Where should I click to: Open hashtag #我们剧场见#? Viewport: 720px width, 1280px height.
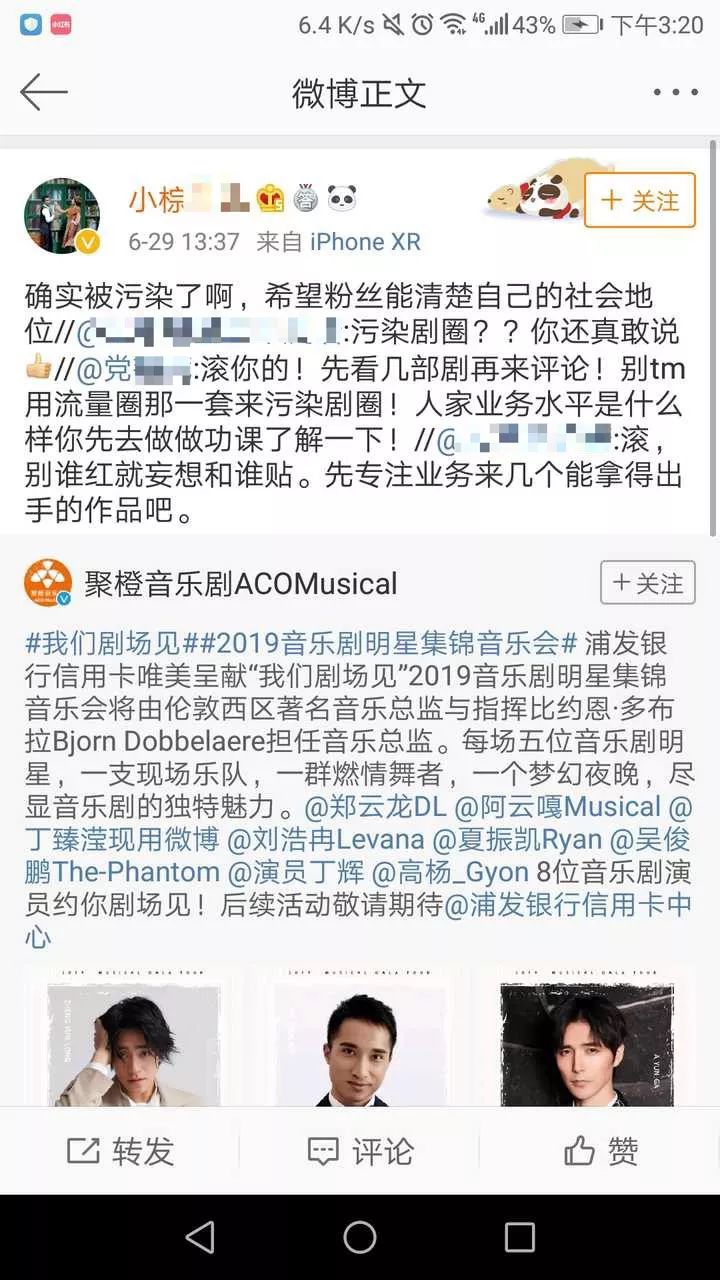coord(110,642)
